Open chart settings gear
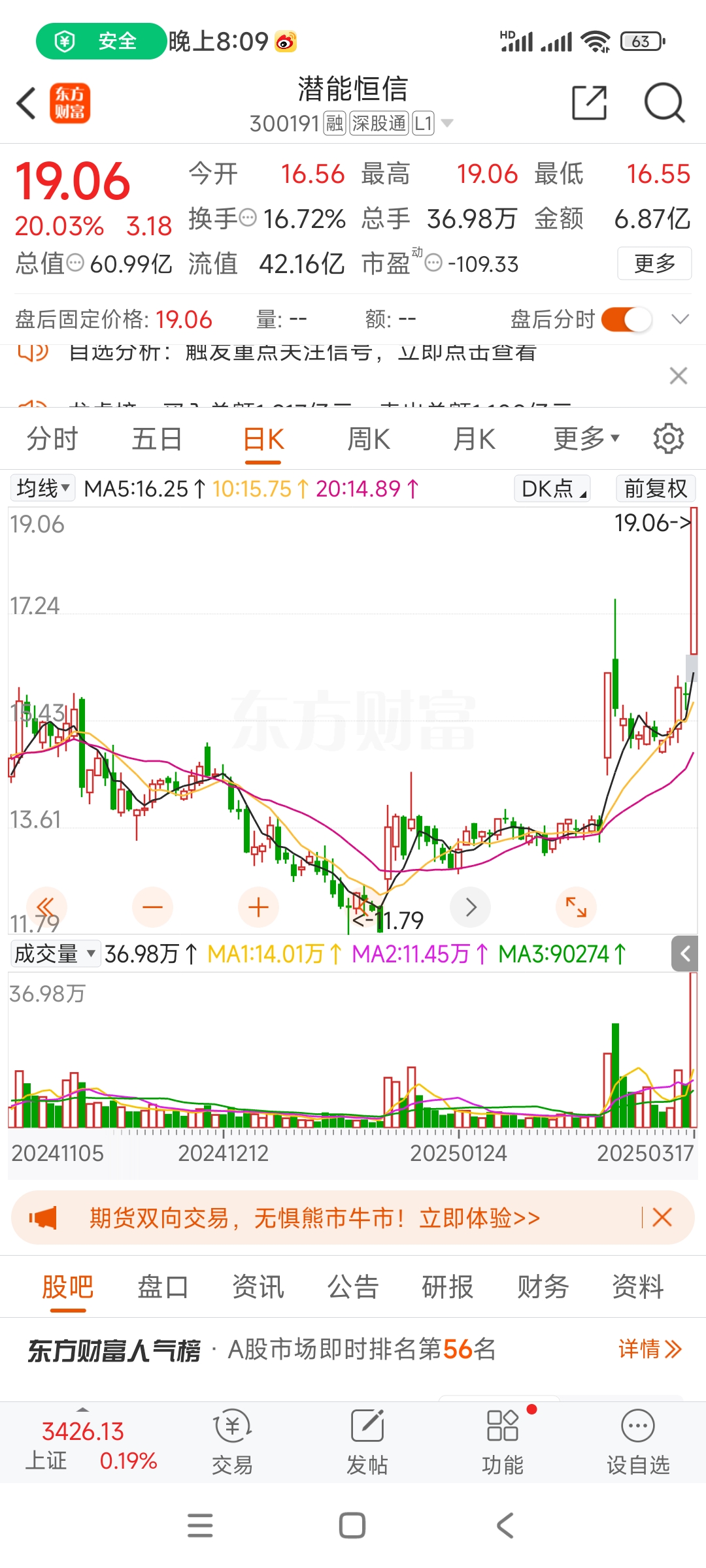The height and width of the screenshot is (1568, 706). pyautogui.click(x=669, y=438)
